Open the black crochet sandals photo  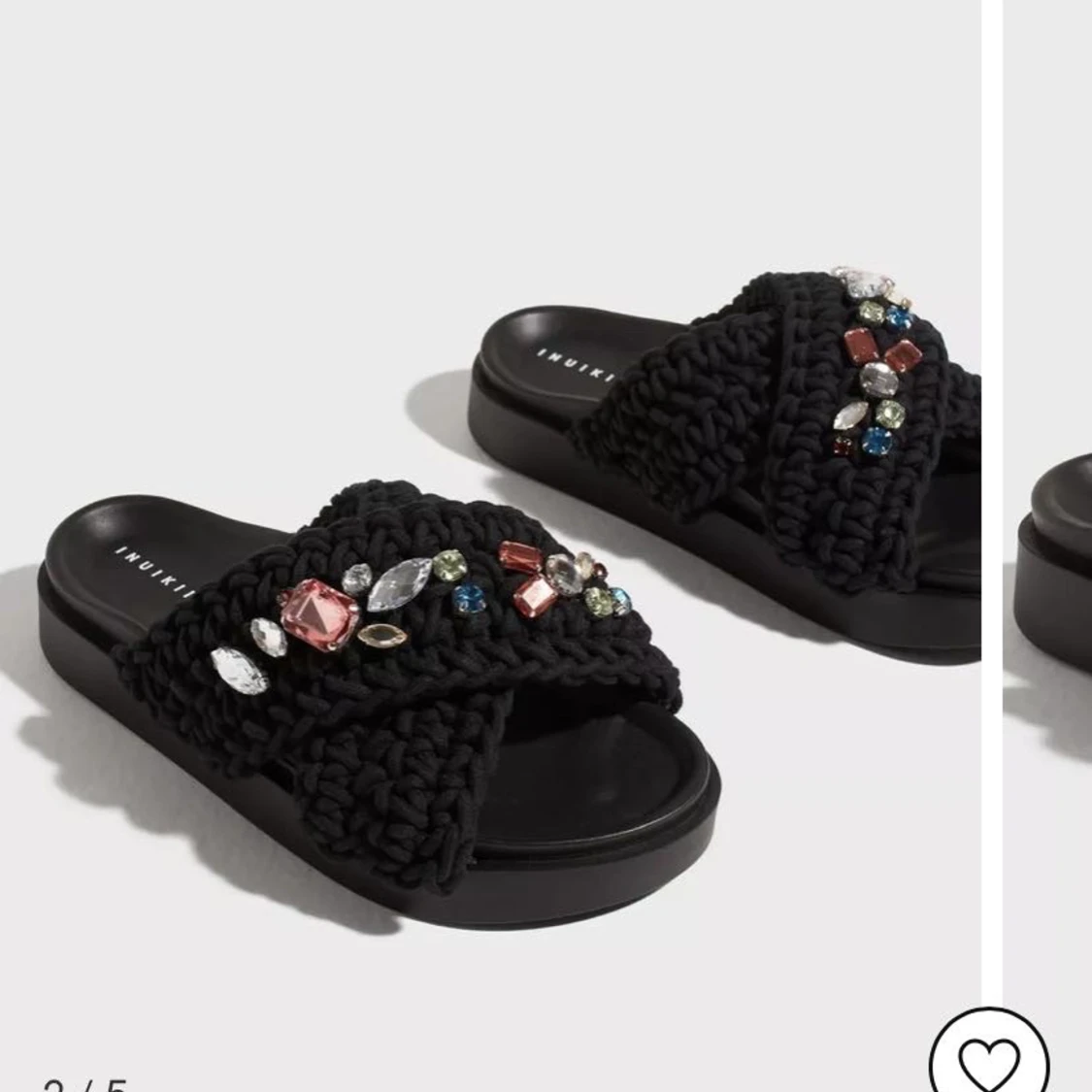489,544
